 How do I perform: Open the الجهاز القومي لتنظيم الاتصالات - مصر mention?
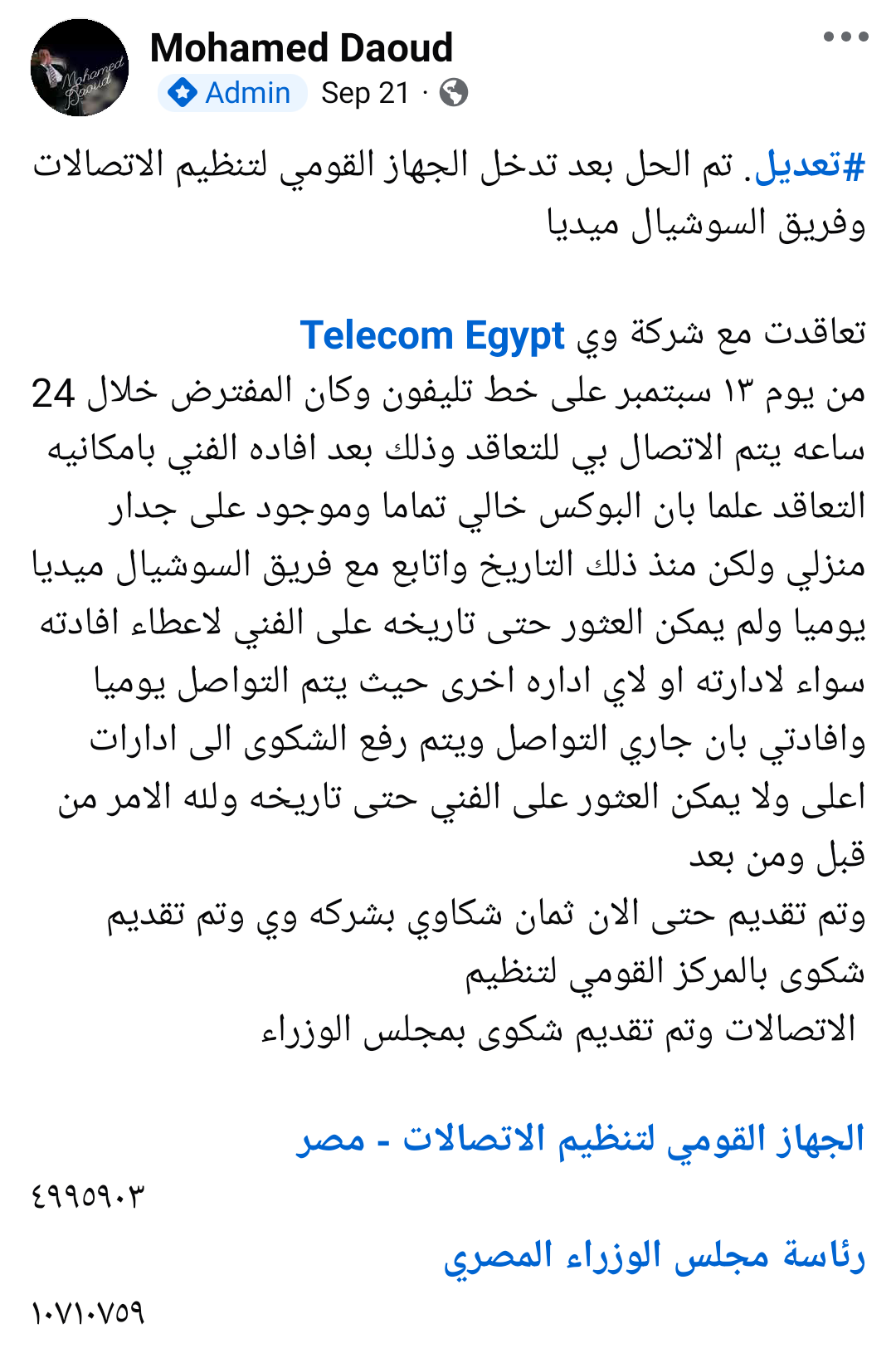tap(581, 1139)
